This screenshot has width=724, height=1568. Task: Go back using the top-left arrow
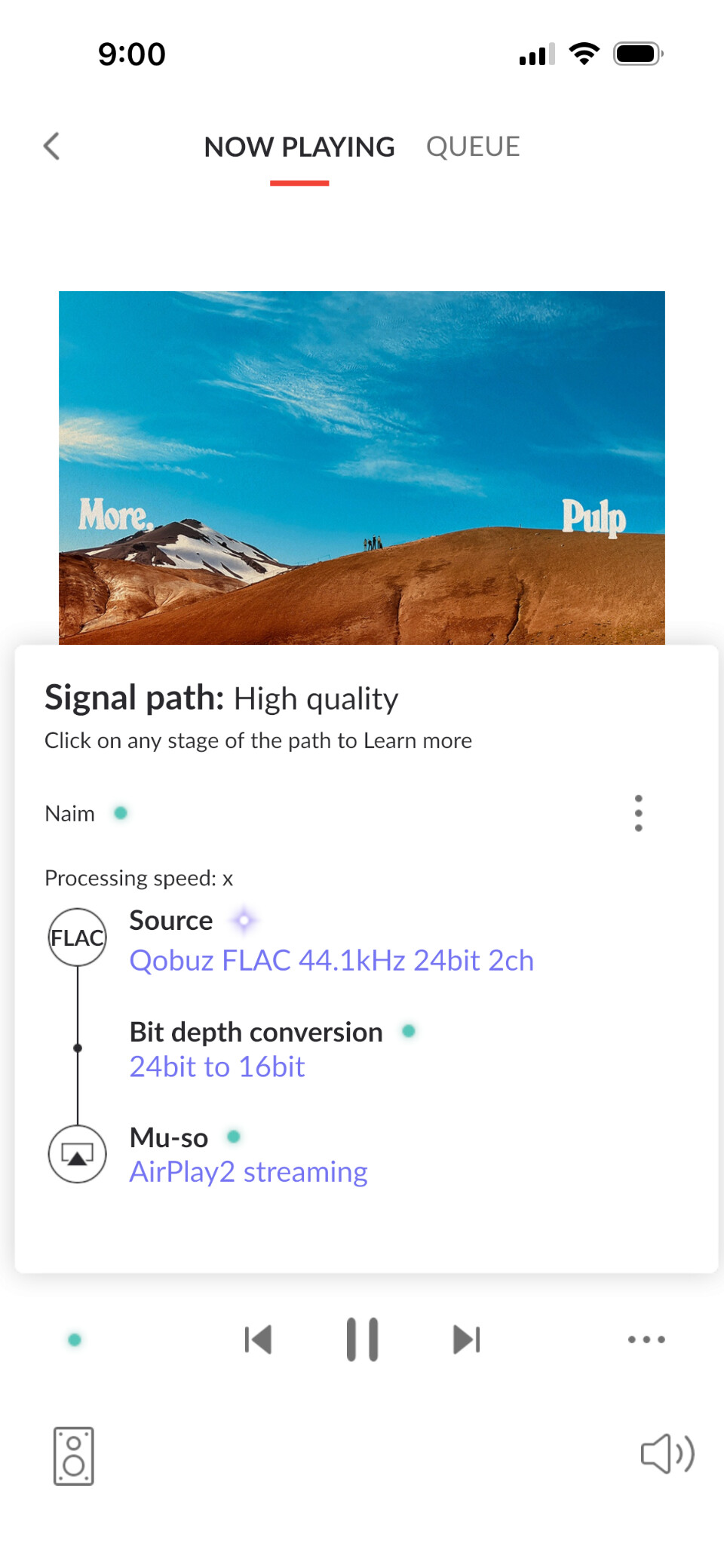click(x=51, y=146)
